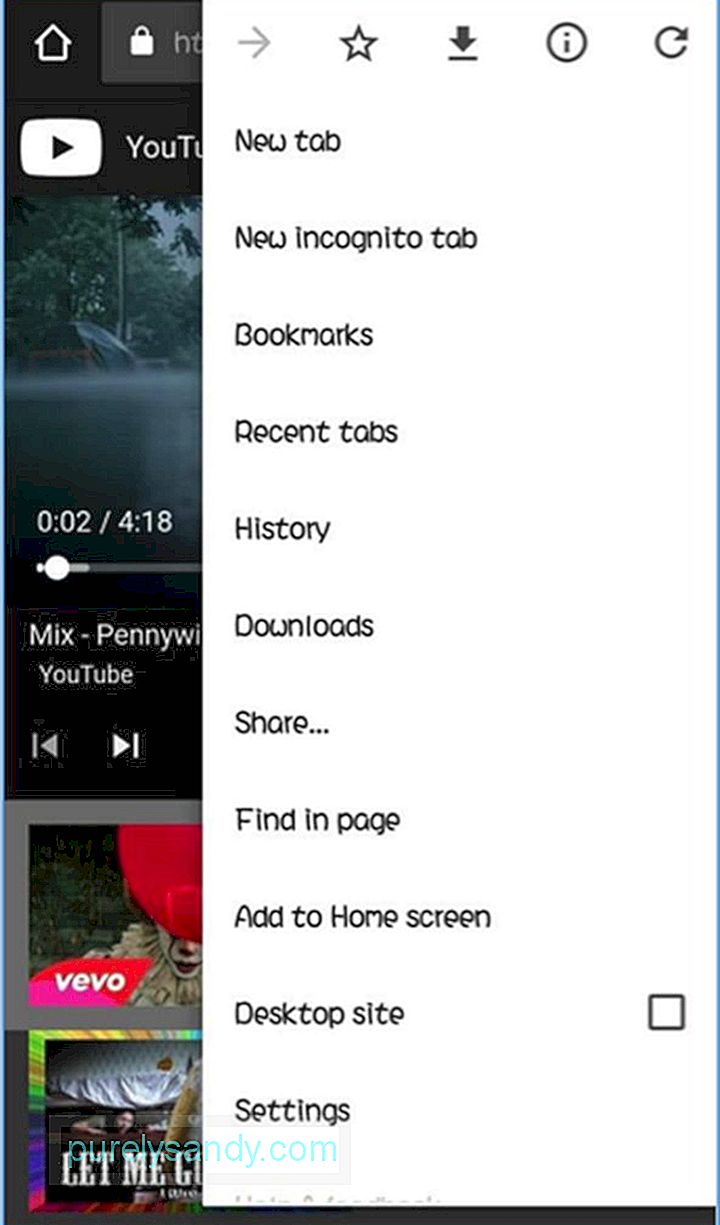The image size is (720, 1225).
Task: Tap the browser home icon
Action: pyautogui.click(x=52, y=44)
